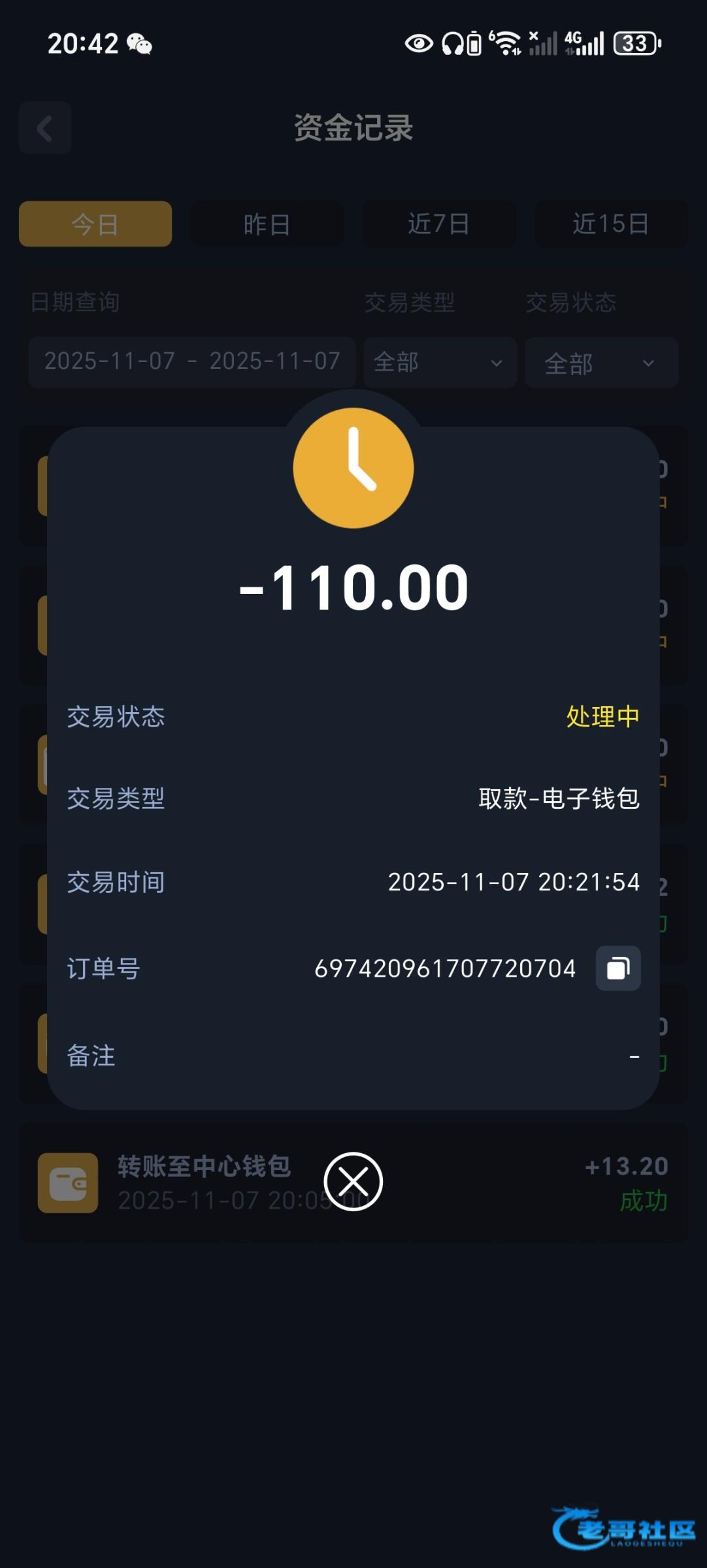707x1568 pixels.
Task: Copy the order number 697420961707720704
Action: [617, 968]
